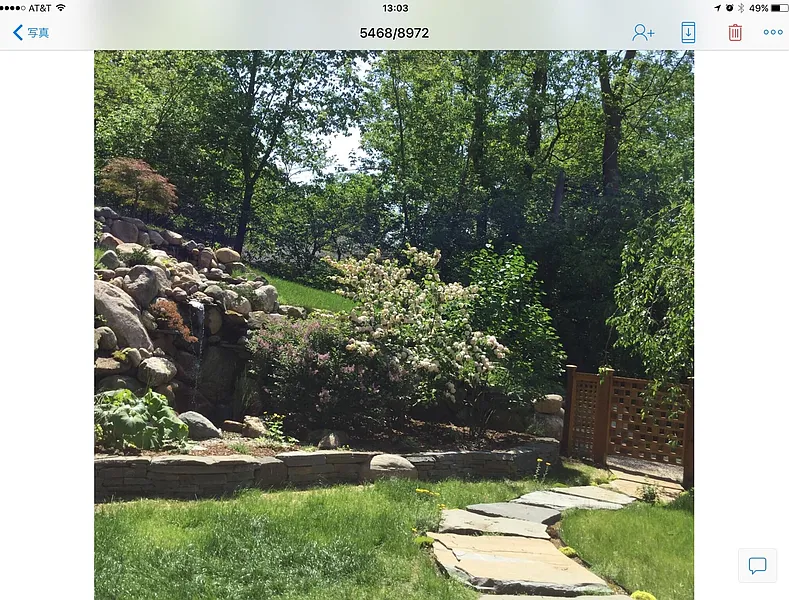Download this photo to the device
789x600 pixels.
click(x=688, y=32)
